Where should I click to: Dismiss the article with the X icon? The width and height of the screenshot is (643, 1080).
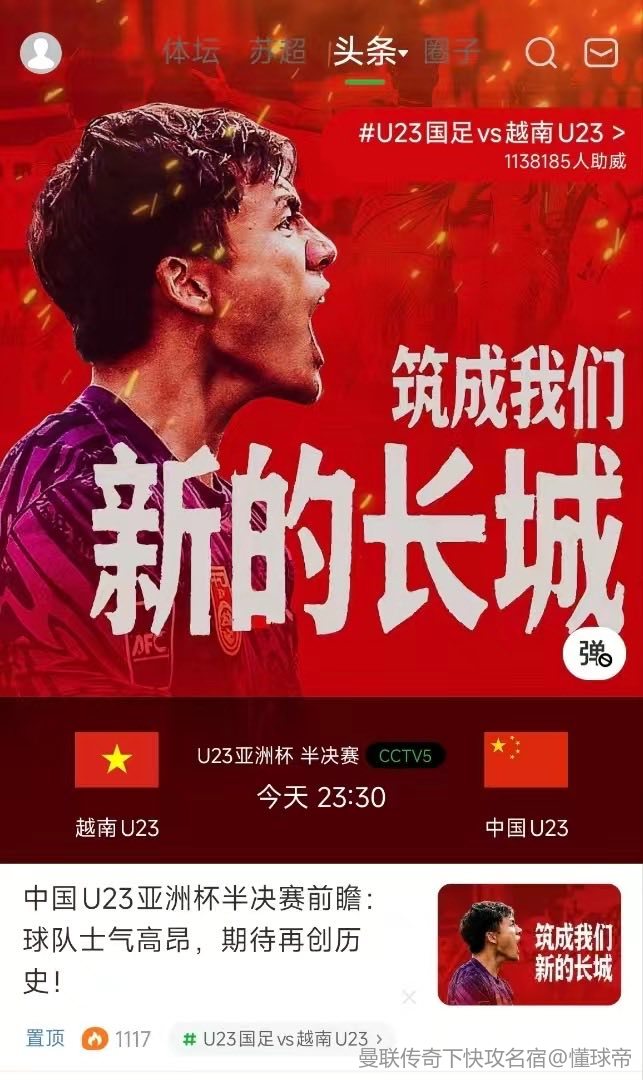pos(408,997)
